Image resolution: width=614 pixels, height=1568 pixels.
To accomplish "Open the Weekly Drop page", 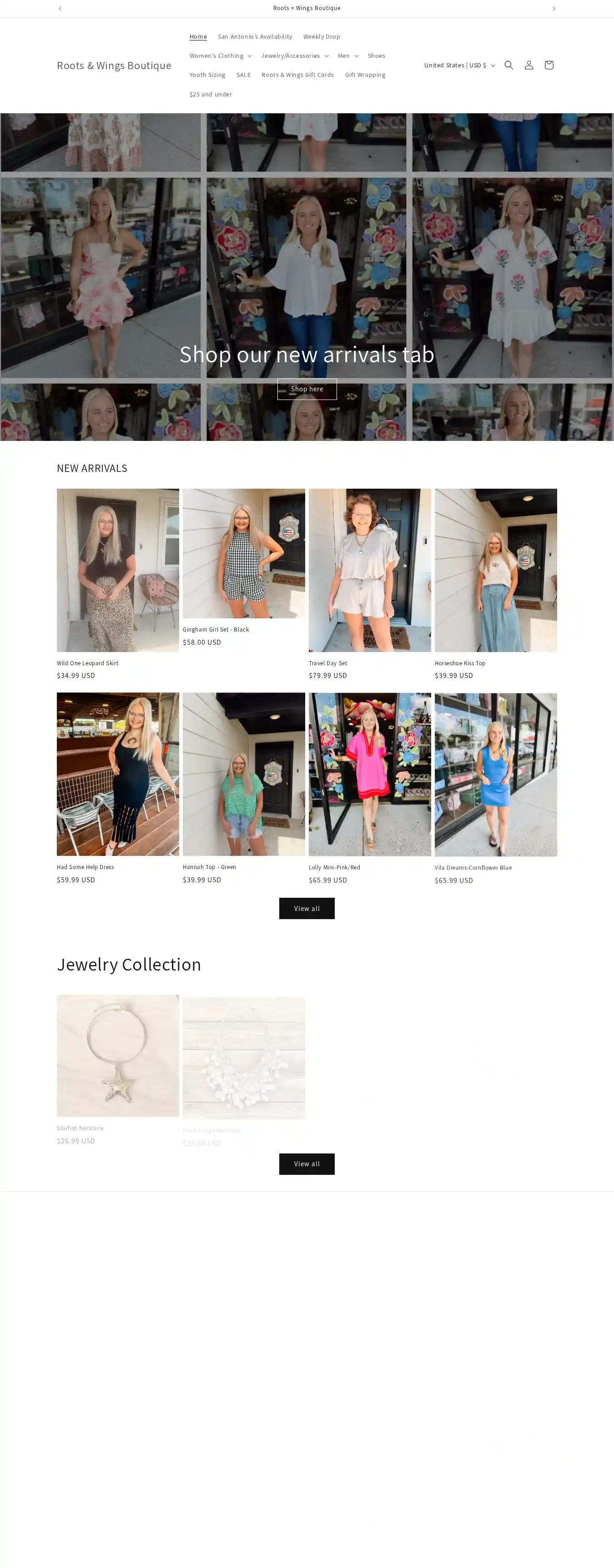I will [321, 36].
